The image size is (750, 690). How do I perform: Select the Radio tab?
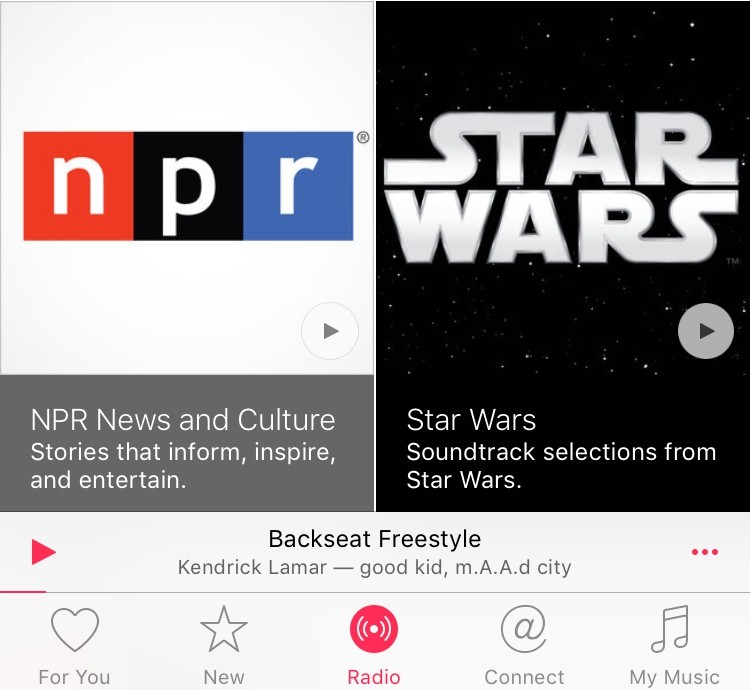[374, 646]
